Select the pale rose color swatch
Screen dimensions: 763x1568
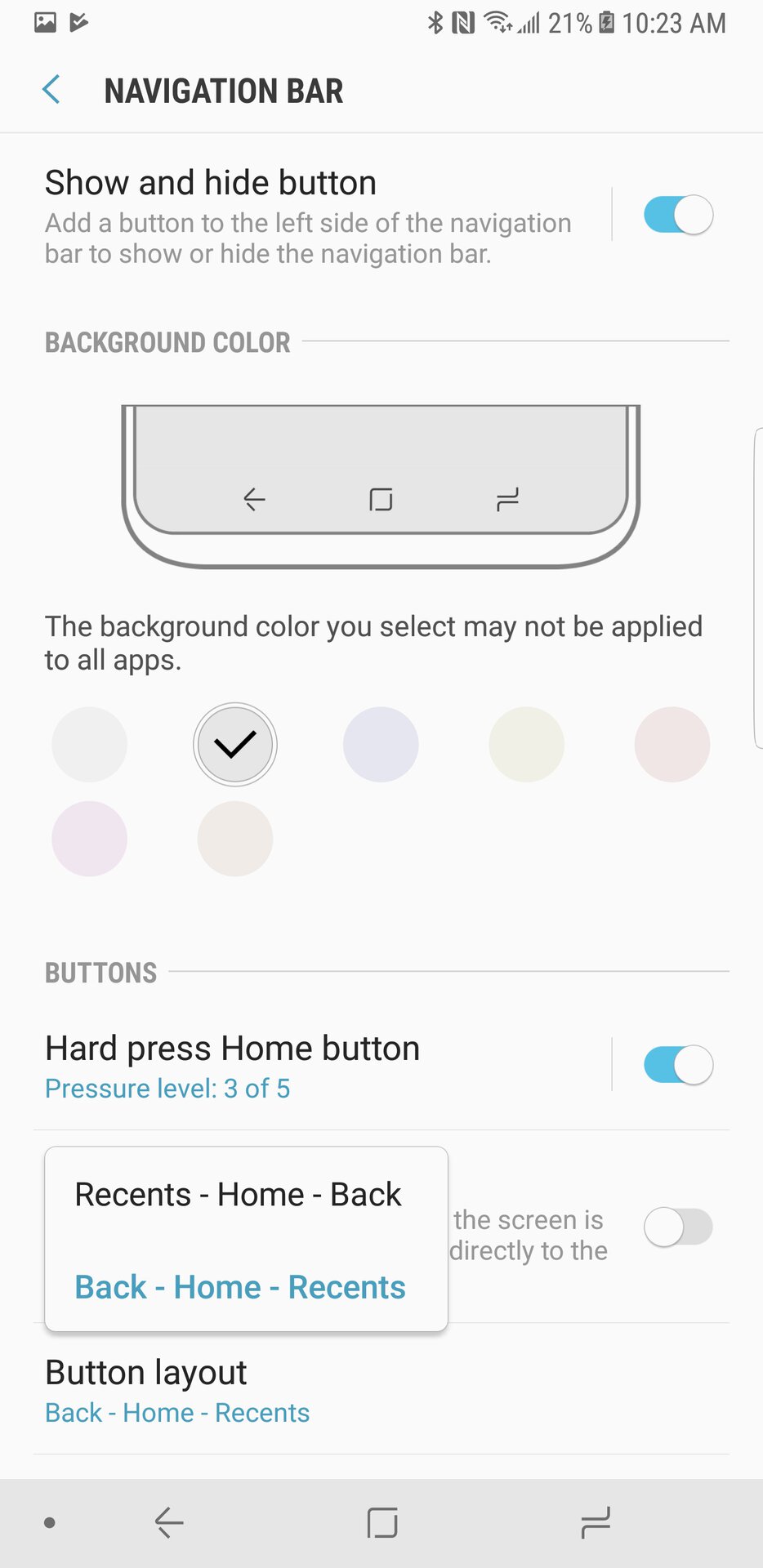coord(672,745)
